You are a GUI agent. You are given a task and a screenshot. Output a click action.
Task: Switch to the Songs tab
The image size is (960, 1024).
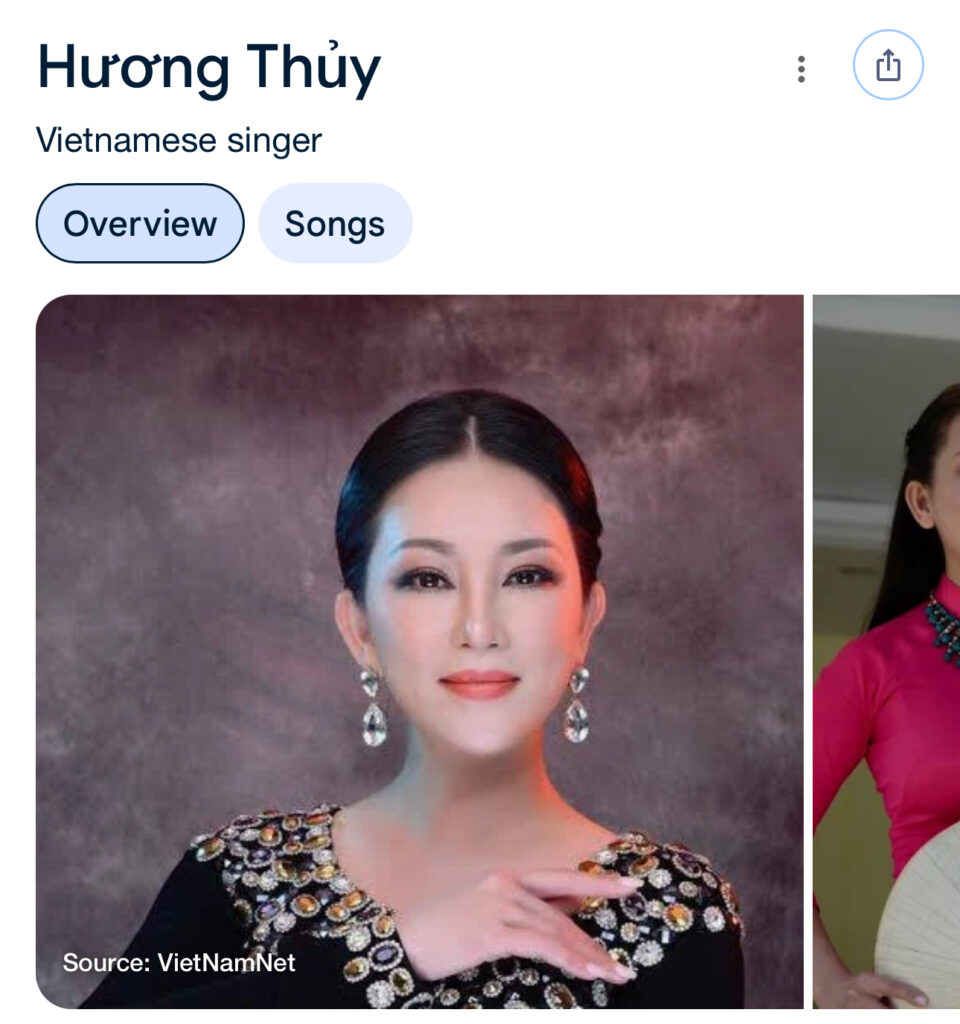[x=335, y=223]
